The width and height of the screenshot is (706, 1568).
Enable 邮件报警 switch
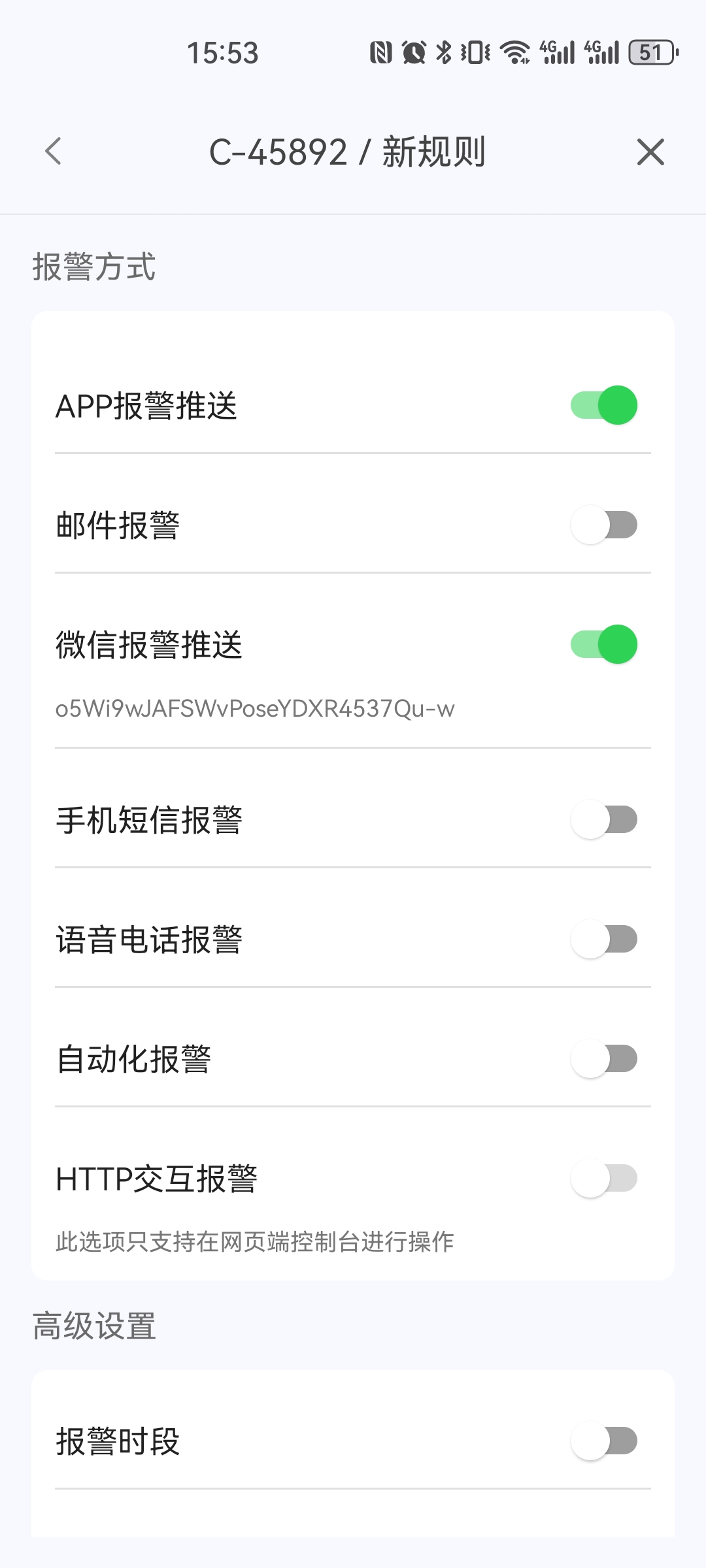click(604, 525)
